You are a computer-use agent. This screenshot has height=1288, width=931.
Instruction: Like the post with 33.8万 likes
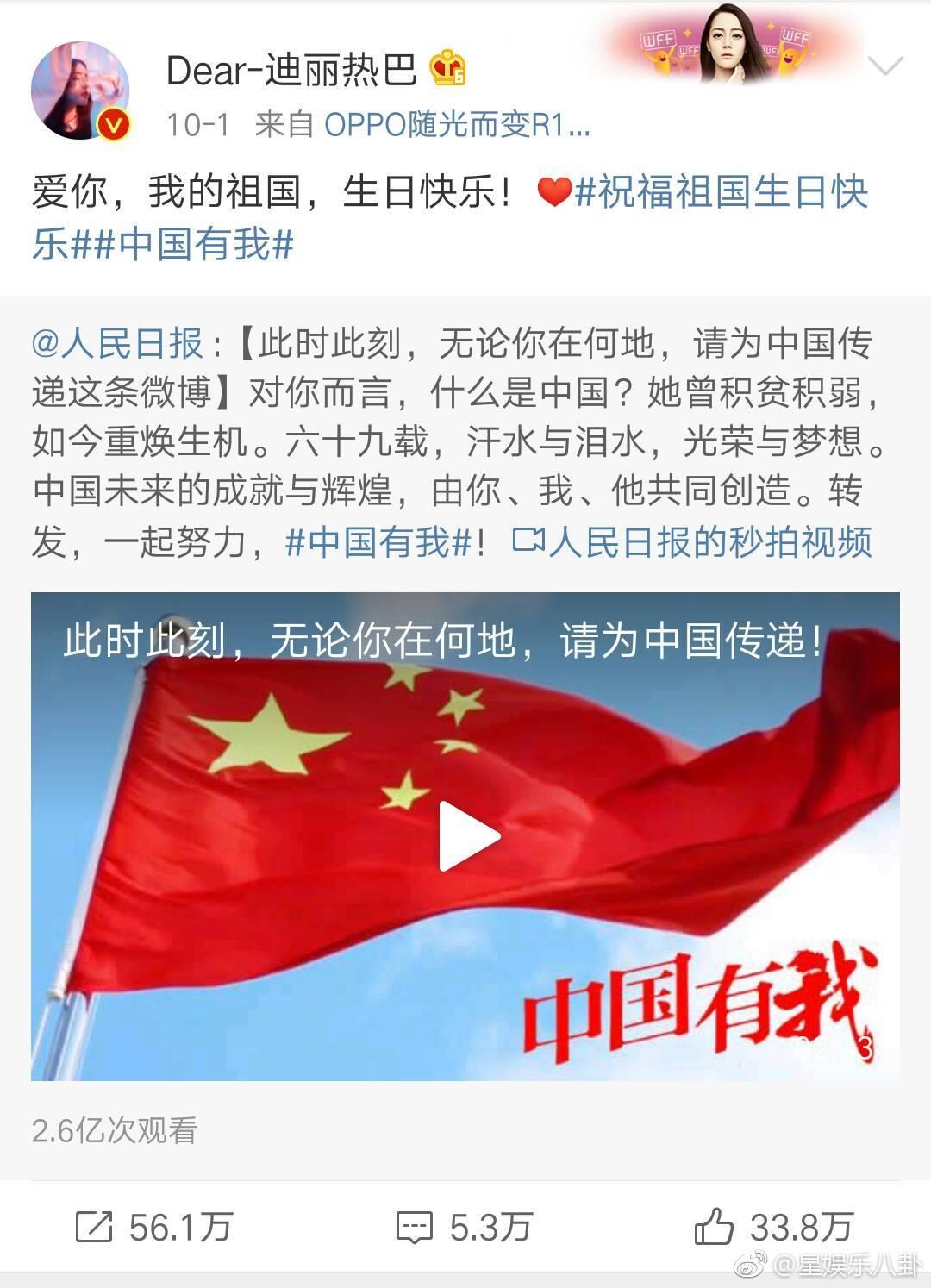pyautogui.click(x=773, y=1227)
